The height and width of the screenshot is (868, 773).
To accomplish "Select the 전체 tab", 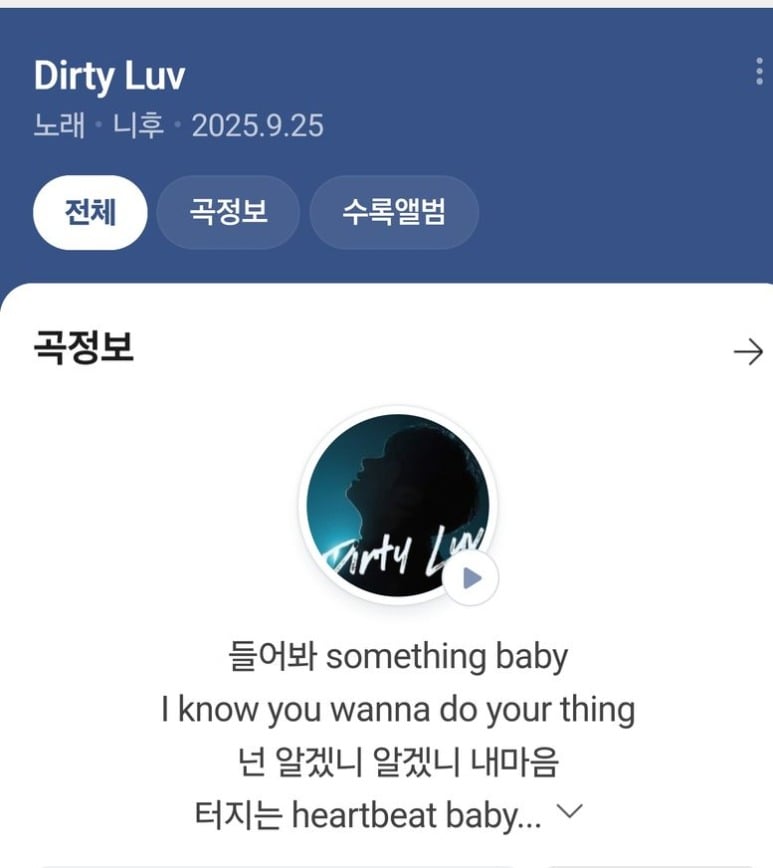I will tap(90, 212).
